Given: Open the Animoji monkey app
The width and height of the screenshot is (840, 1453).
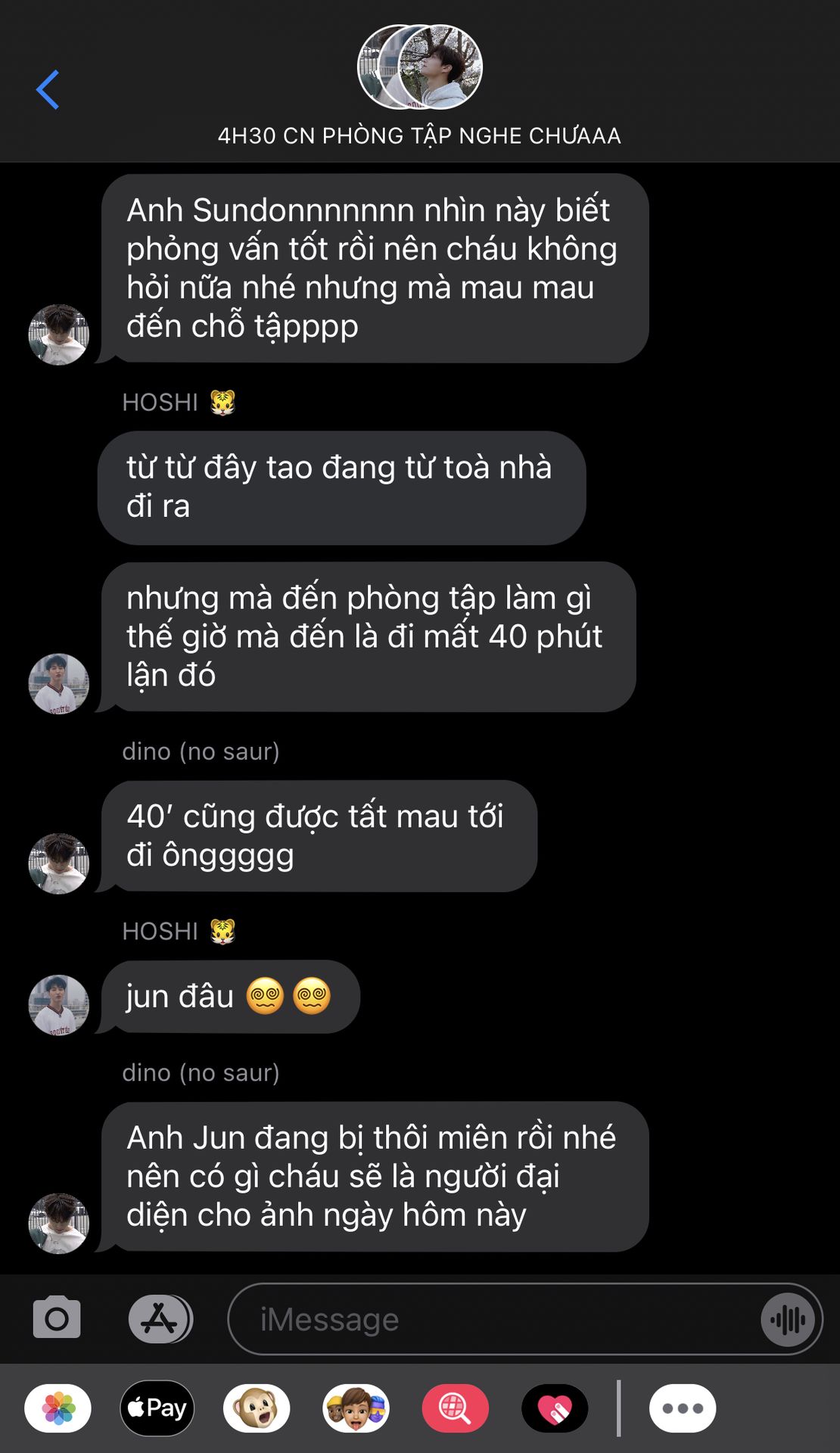Looking at the screenshot, I should tap(257, 1408).
